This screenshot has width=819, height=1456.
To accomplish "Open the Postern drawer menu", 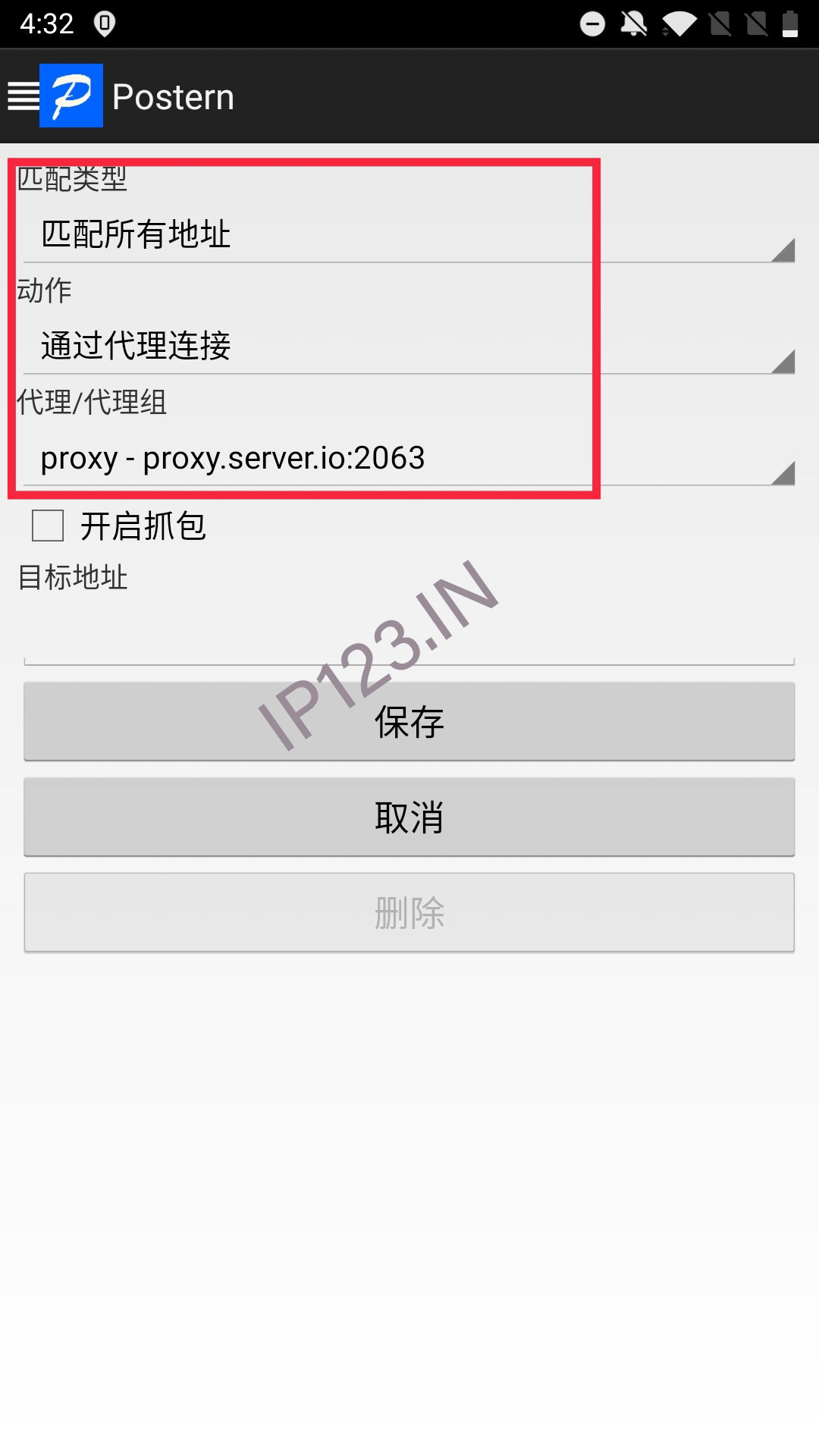I will click(x=24, y=96).
